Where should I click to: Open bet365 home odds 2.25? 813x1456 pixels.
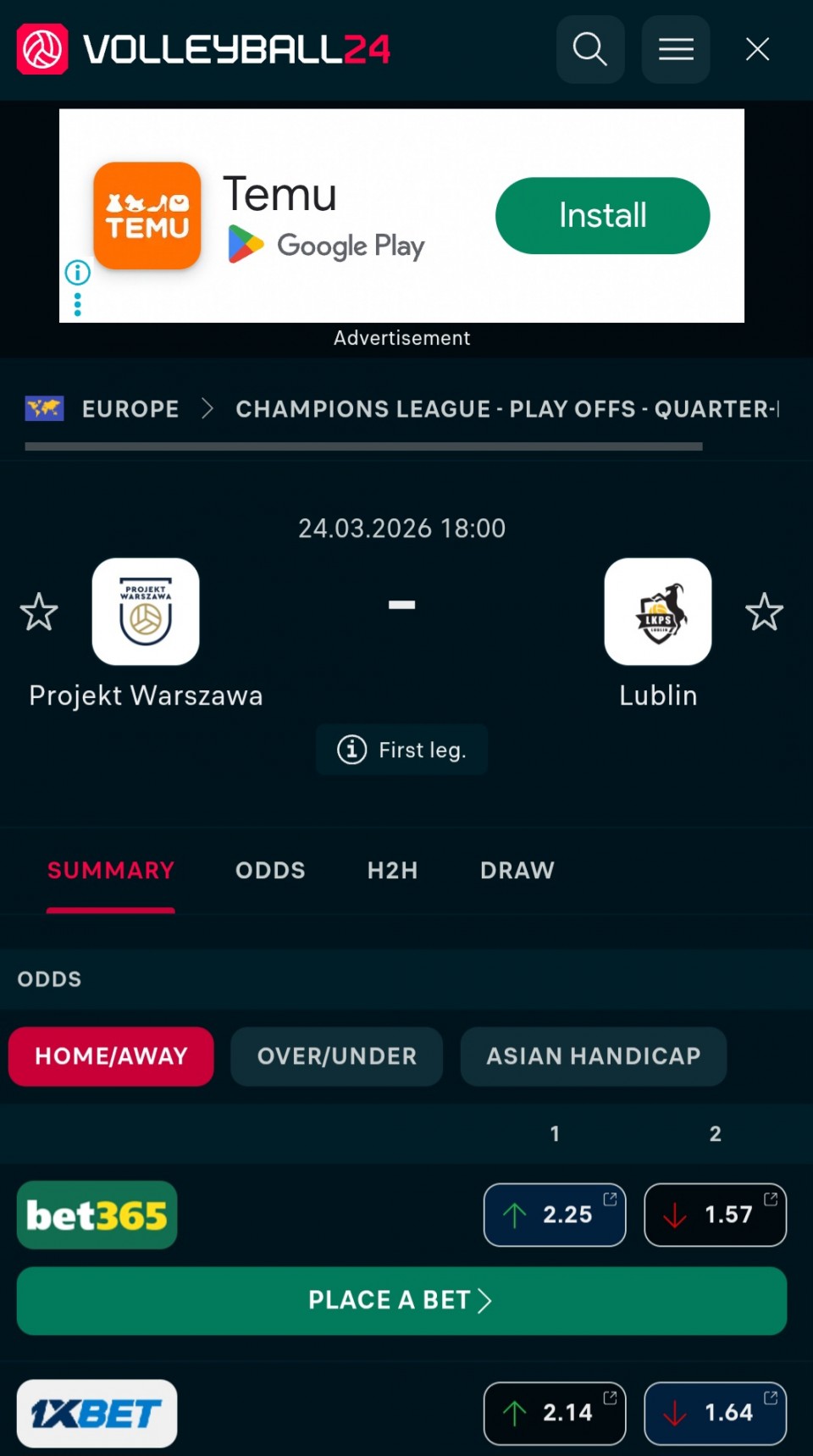(x=555, y=1215)
